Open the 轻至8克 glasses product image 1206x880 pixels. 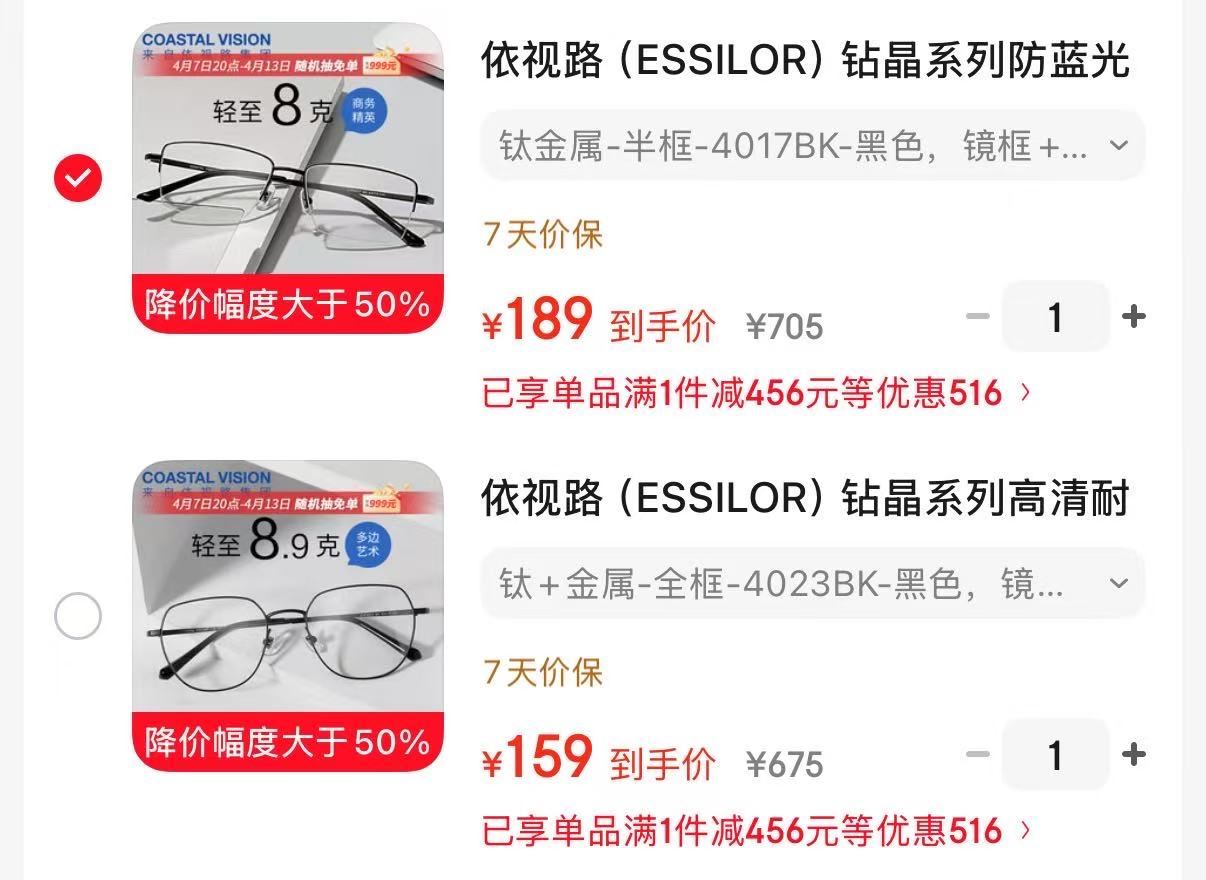[288, 177]
